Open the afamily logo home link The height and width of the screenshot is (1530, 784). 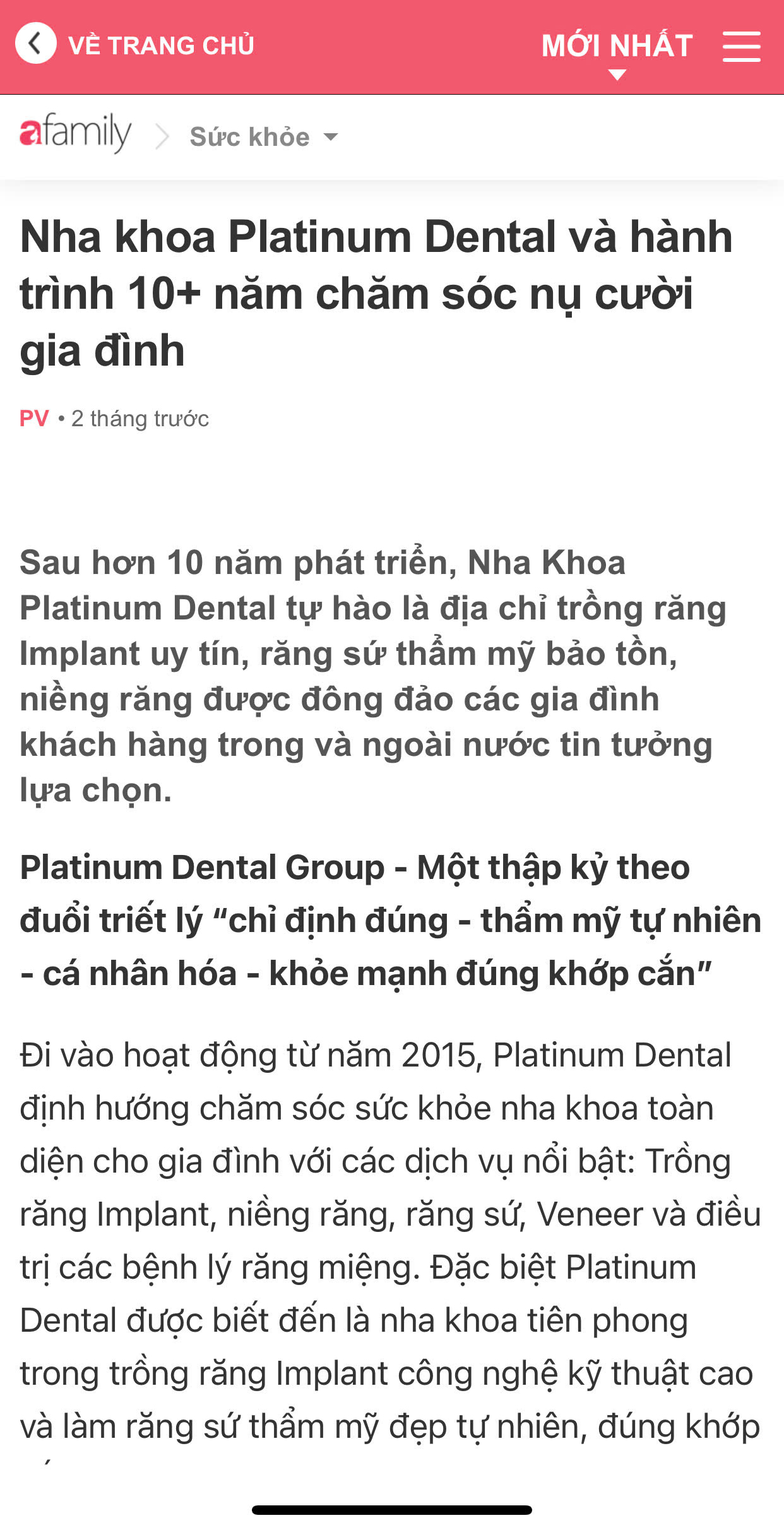[x=76, y=133]
